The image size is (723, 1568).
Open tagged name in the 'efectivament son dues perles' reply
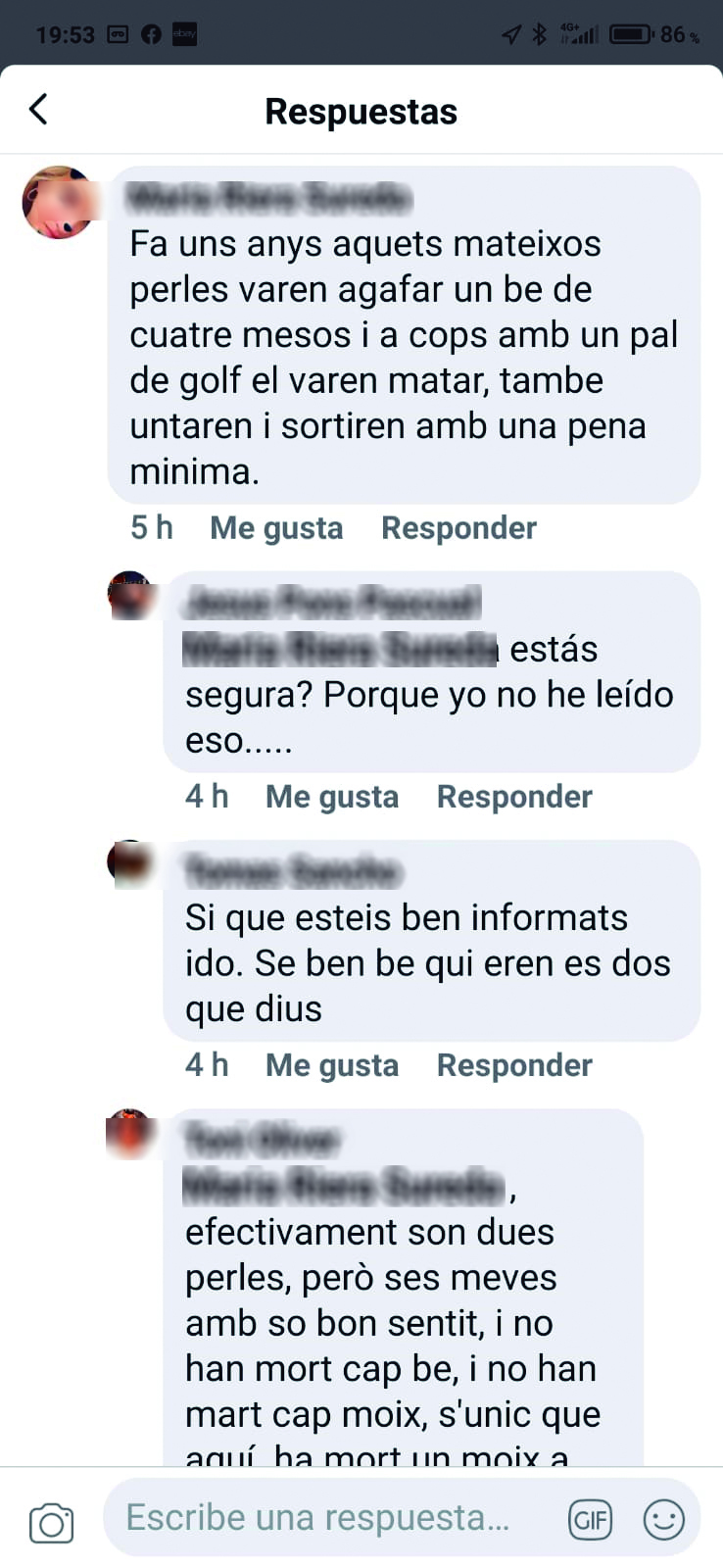(x=343, y=1188)
